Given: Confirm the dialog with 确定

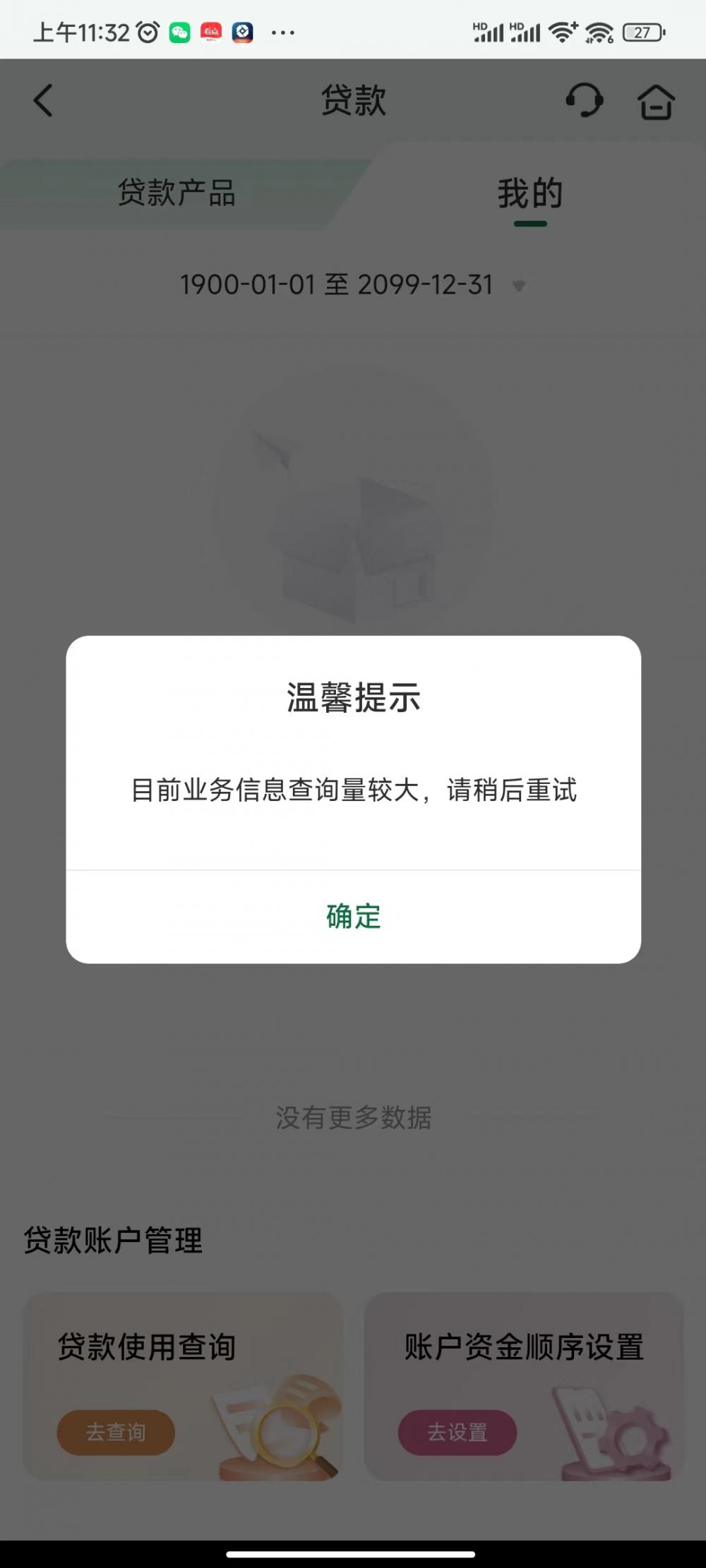Looking at the screenshot, I should tap(353, 916).
